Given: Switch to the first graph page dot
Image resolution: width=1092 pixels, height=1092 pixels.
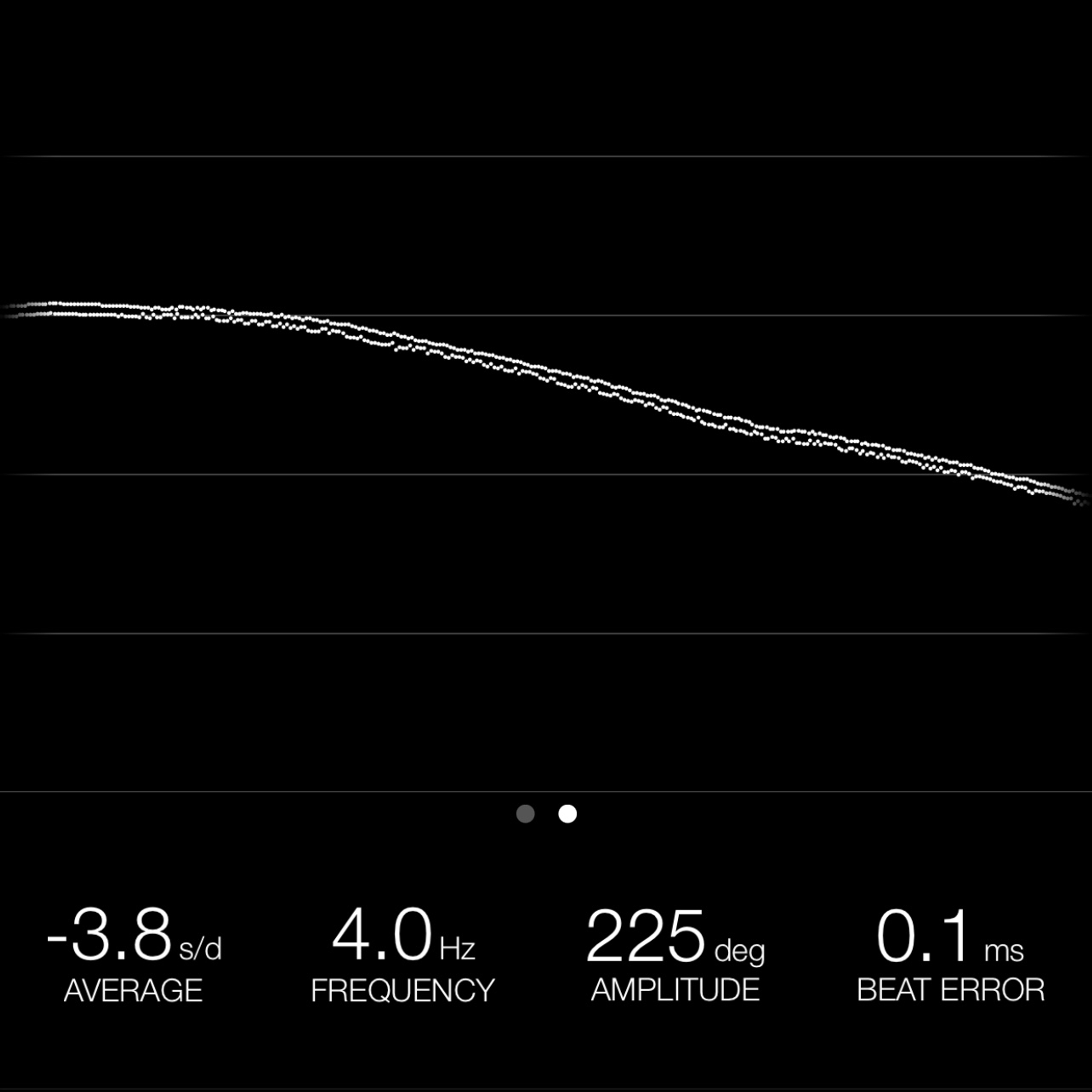Looking at the screenshot, I should pos(525,814).
